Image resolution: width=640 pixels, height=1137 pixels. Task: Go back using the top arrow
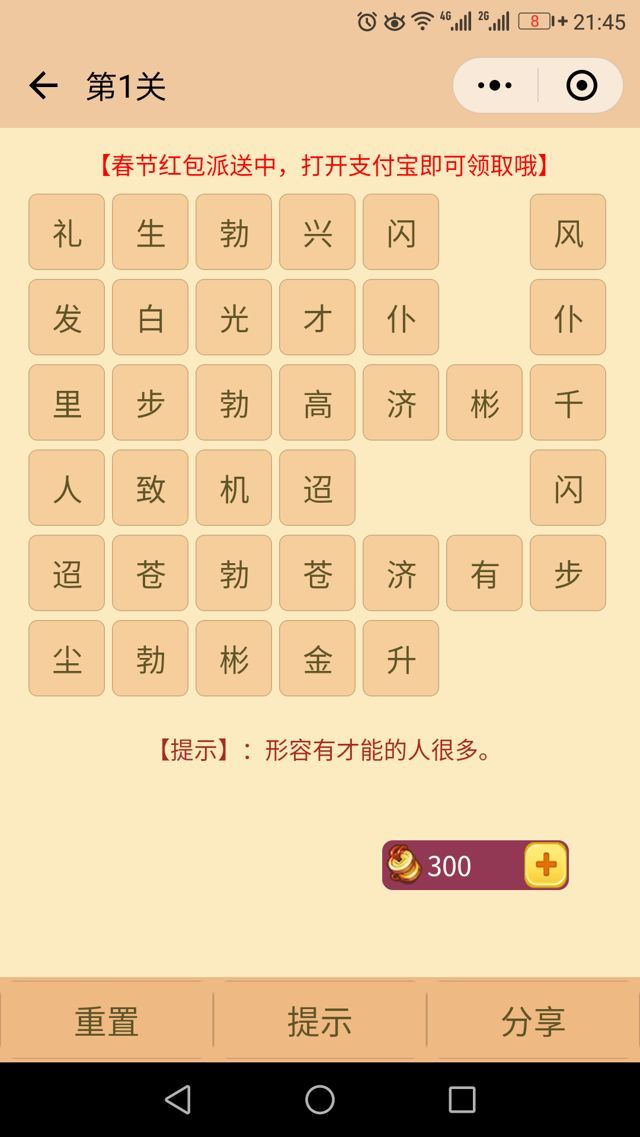[43, 86]
